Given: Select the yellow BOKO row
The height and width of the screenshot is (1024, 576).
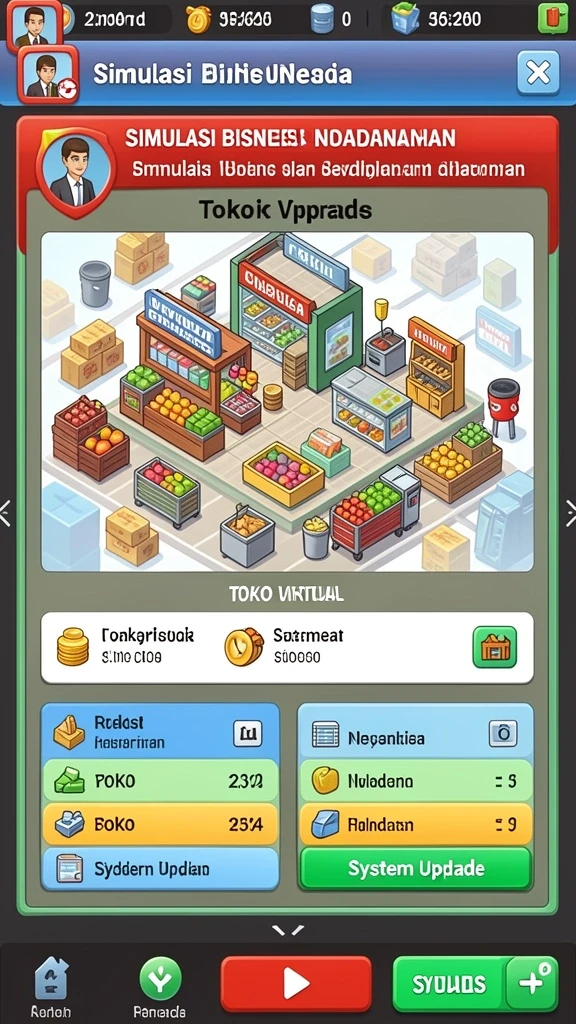Looking at the screenshot, I should 160,824.
